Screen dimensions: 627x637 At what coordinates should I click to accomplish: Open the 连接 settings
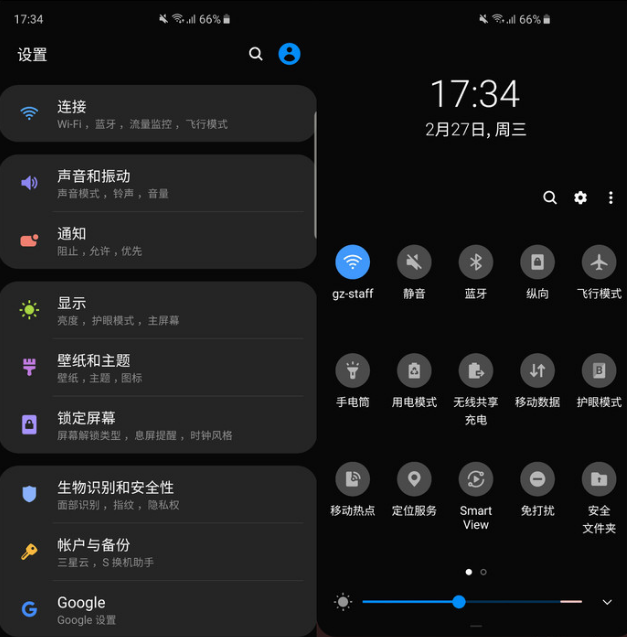pos(158,114)
